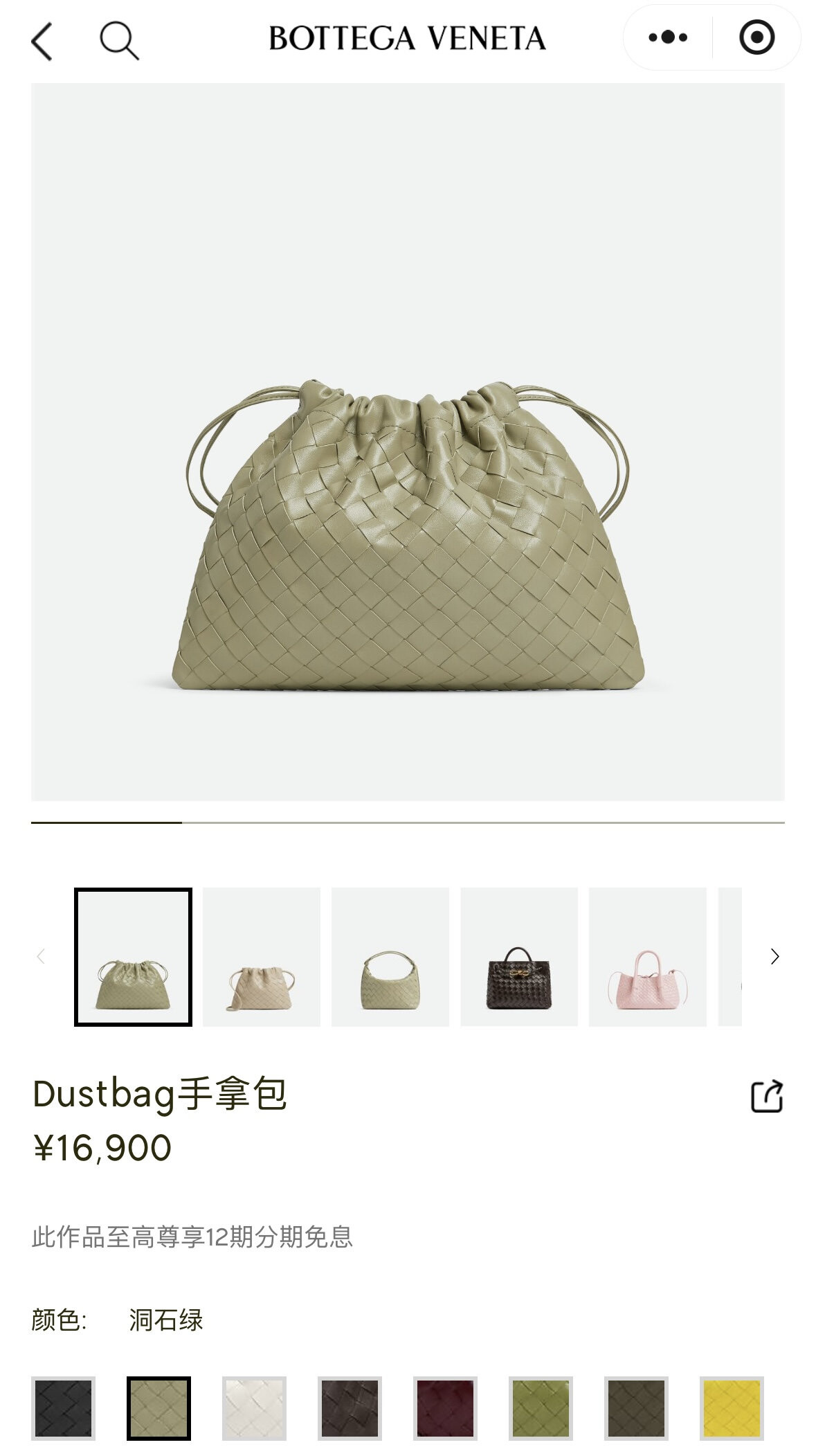Choose the white color swatch
Viewport: 816px width, 1456px height.
[254, 1408]
